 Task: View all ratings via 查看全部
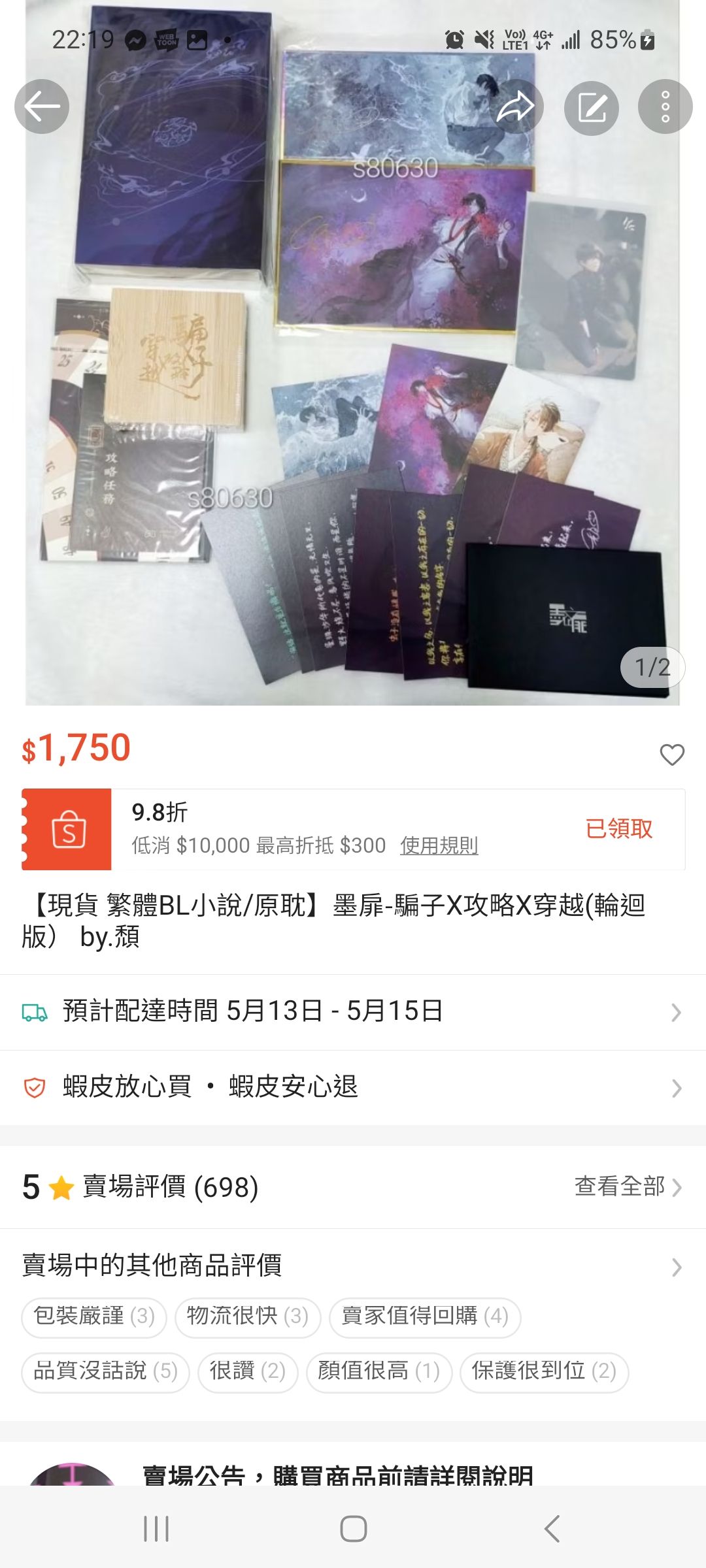click(x=627, y=1186)
